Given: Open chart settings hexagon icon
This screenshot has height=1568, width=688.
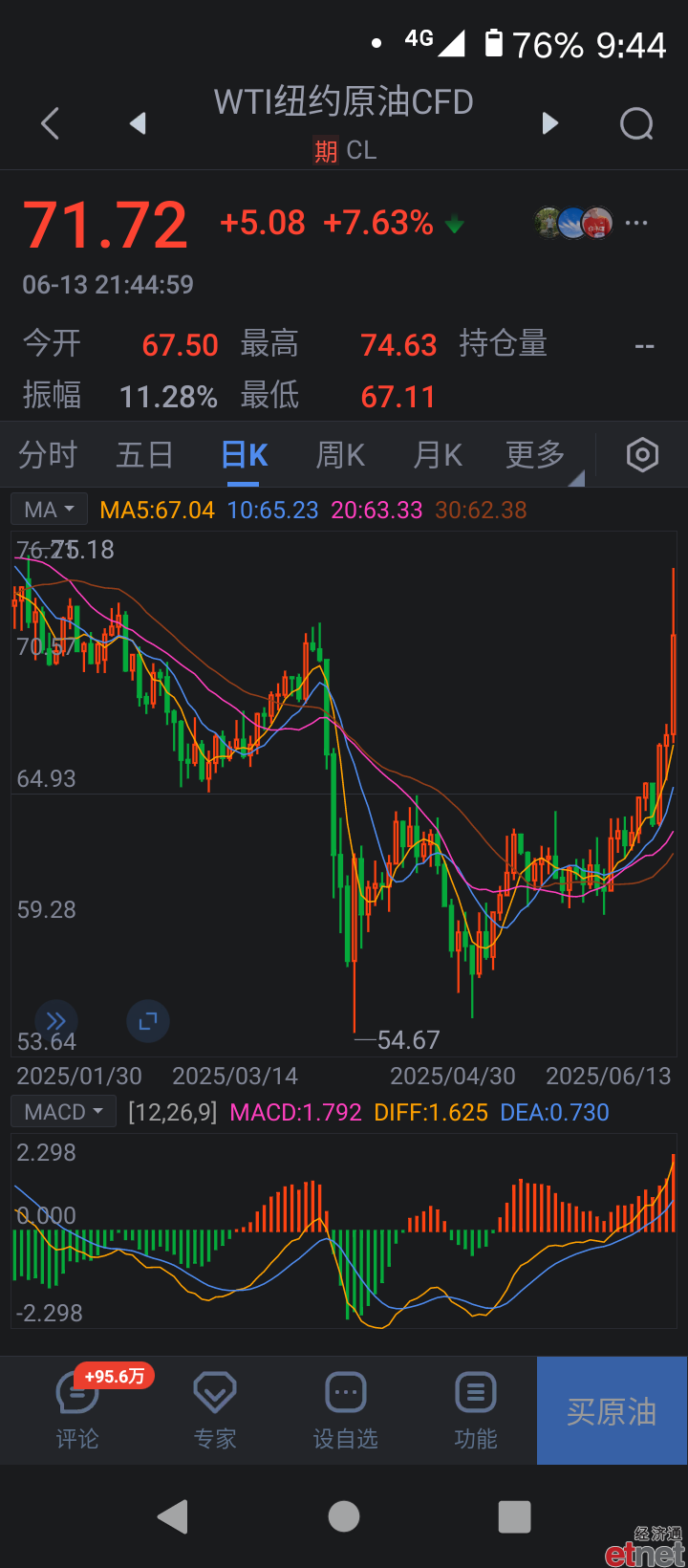Looking at the screenshot, I should point(642,455).
